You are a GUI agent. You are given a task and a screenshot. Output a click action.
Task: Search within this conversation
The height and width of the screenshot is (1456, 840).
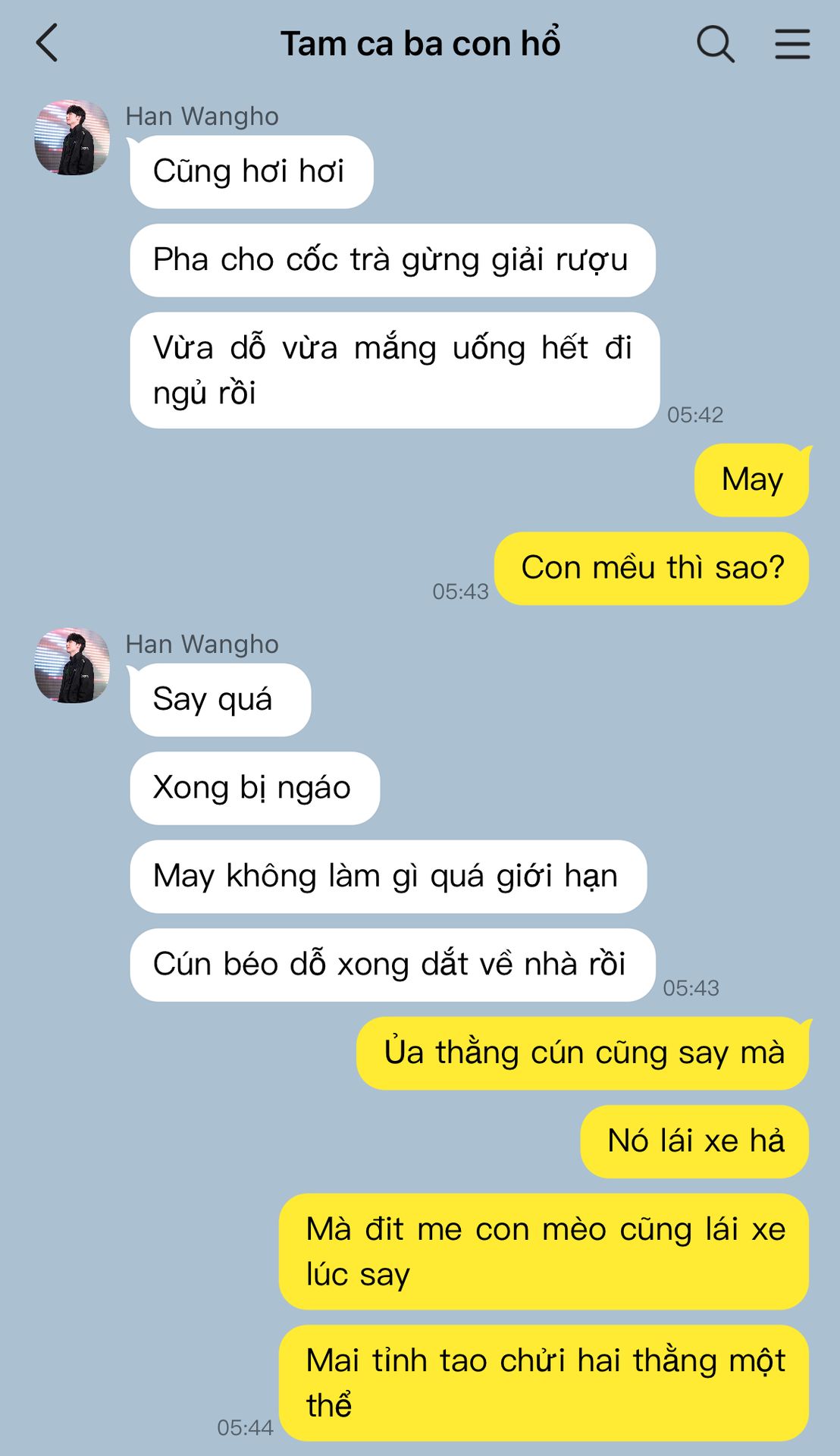tap(716, 44)
